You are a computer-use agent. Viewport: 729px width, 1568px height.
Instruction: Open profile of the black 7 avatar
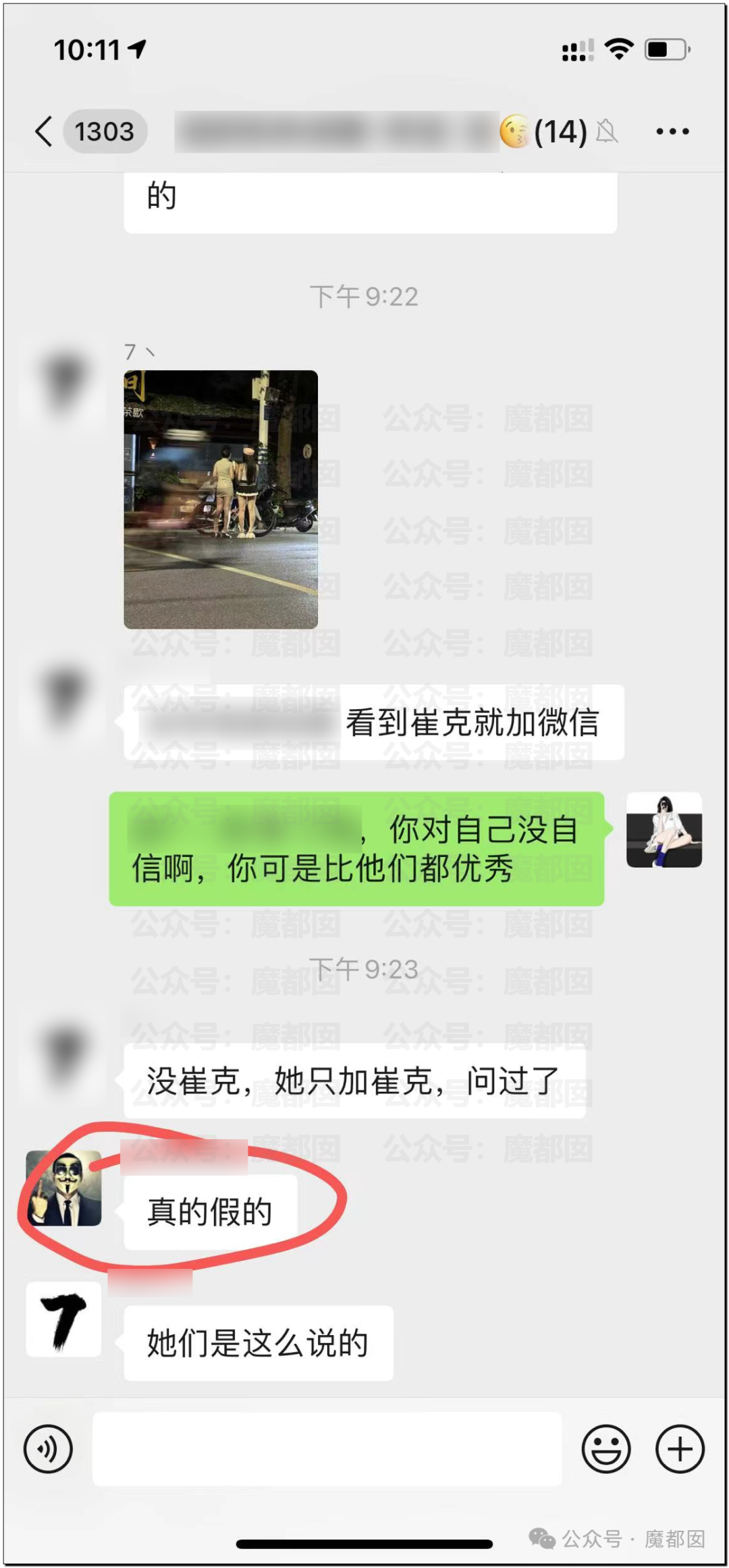(x=63, y=1319)
